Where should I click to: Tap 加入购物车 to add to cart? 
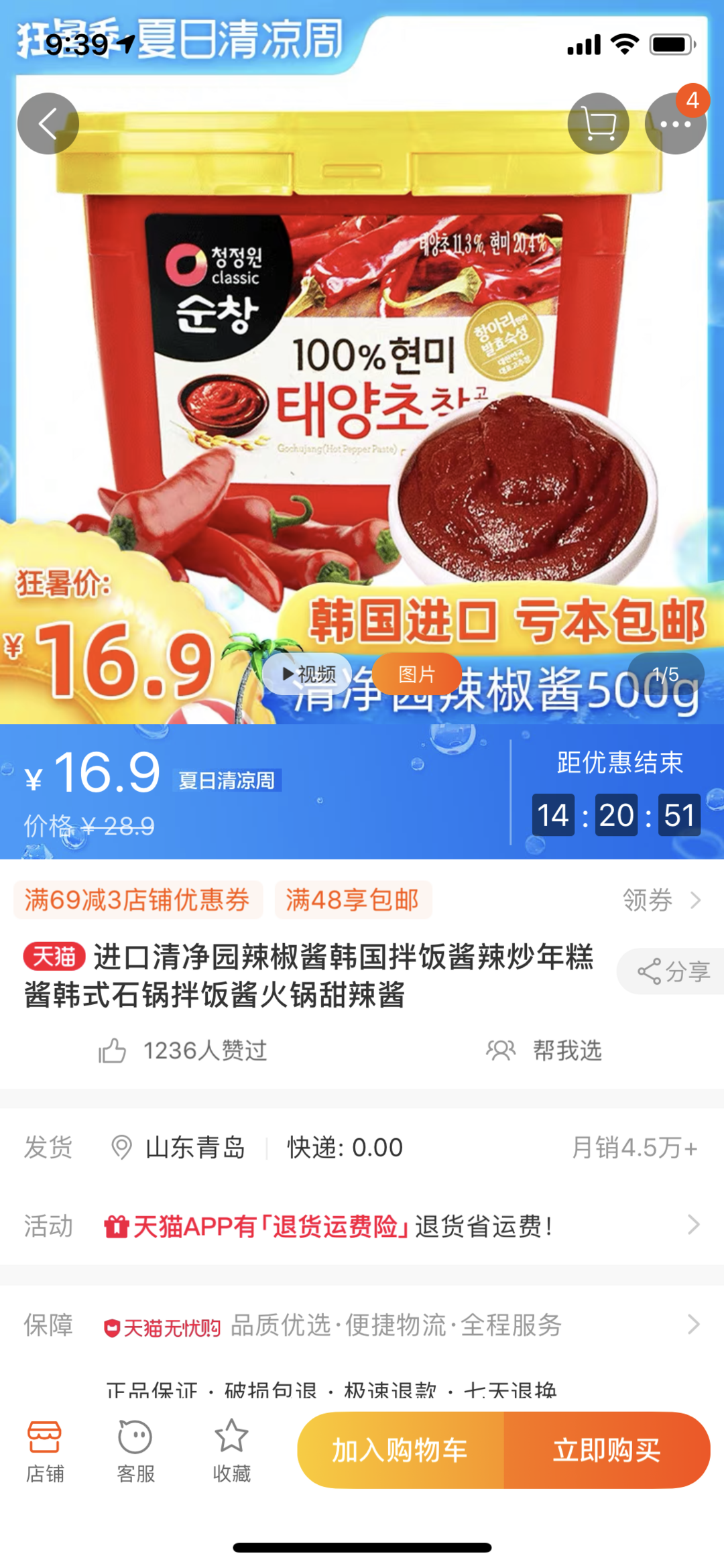click(x=400, y=1451)
